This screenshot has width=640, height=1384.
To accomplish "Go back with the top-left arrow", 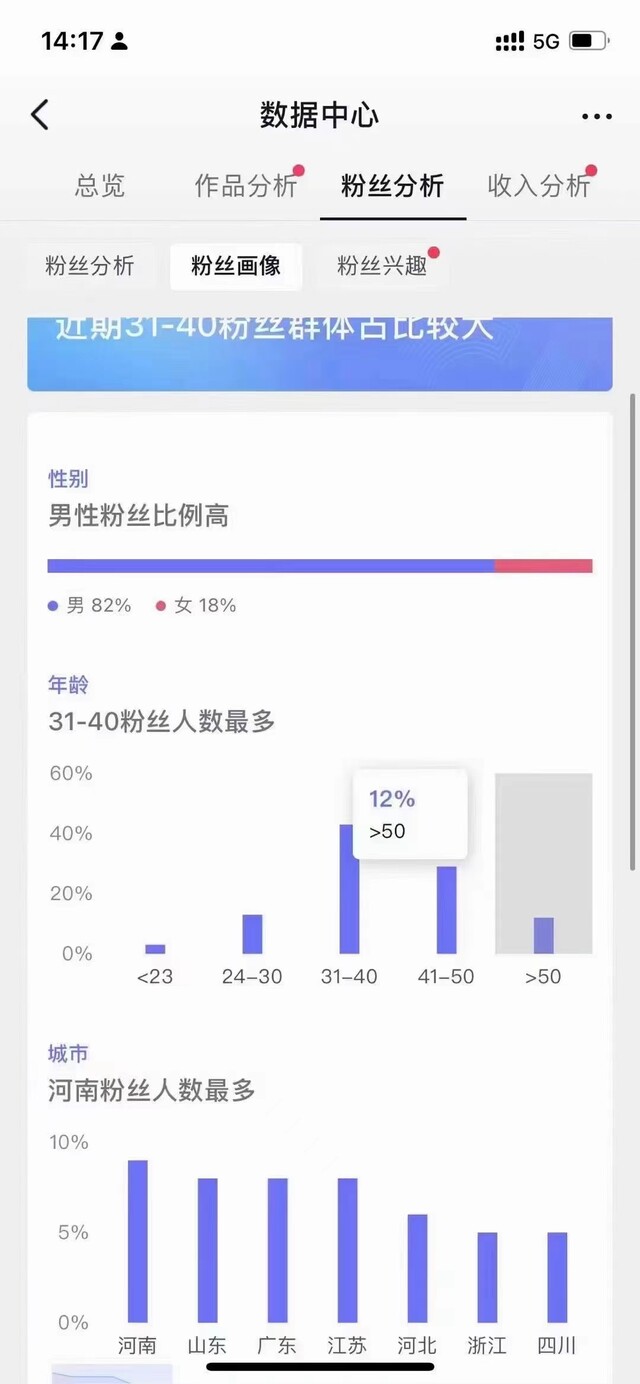I will click(x=40, y=115).
